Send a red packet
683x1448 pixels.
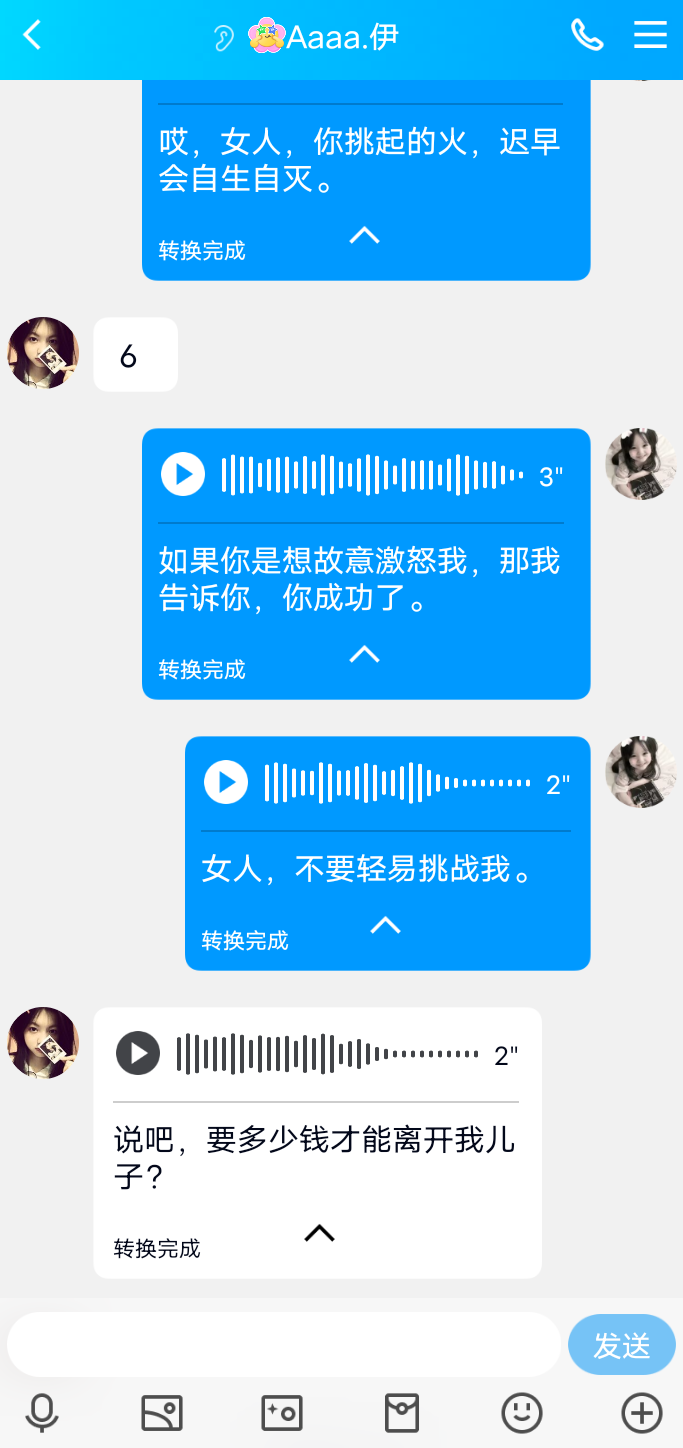tap(402, 1413)
